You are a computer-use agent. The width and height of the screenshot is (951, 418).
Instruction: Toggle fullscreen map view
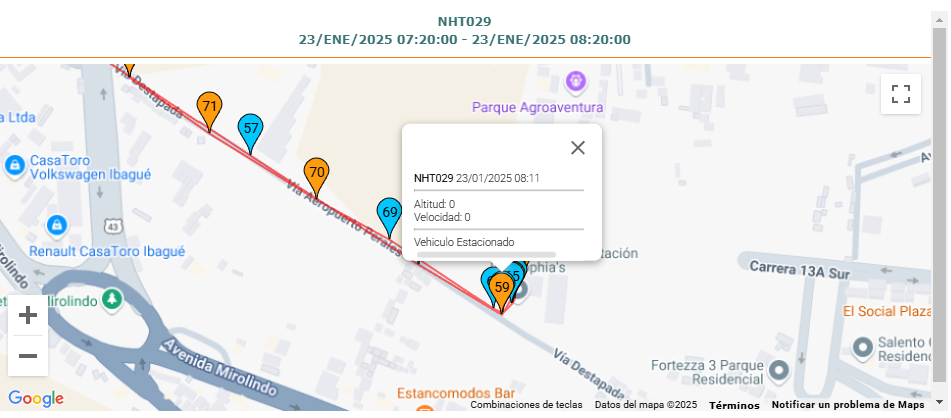(x=900, y=94)
